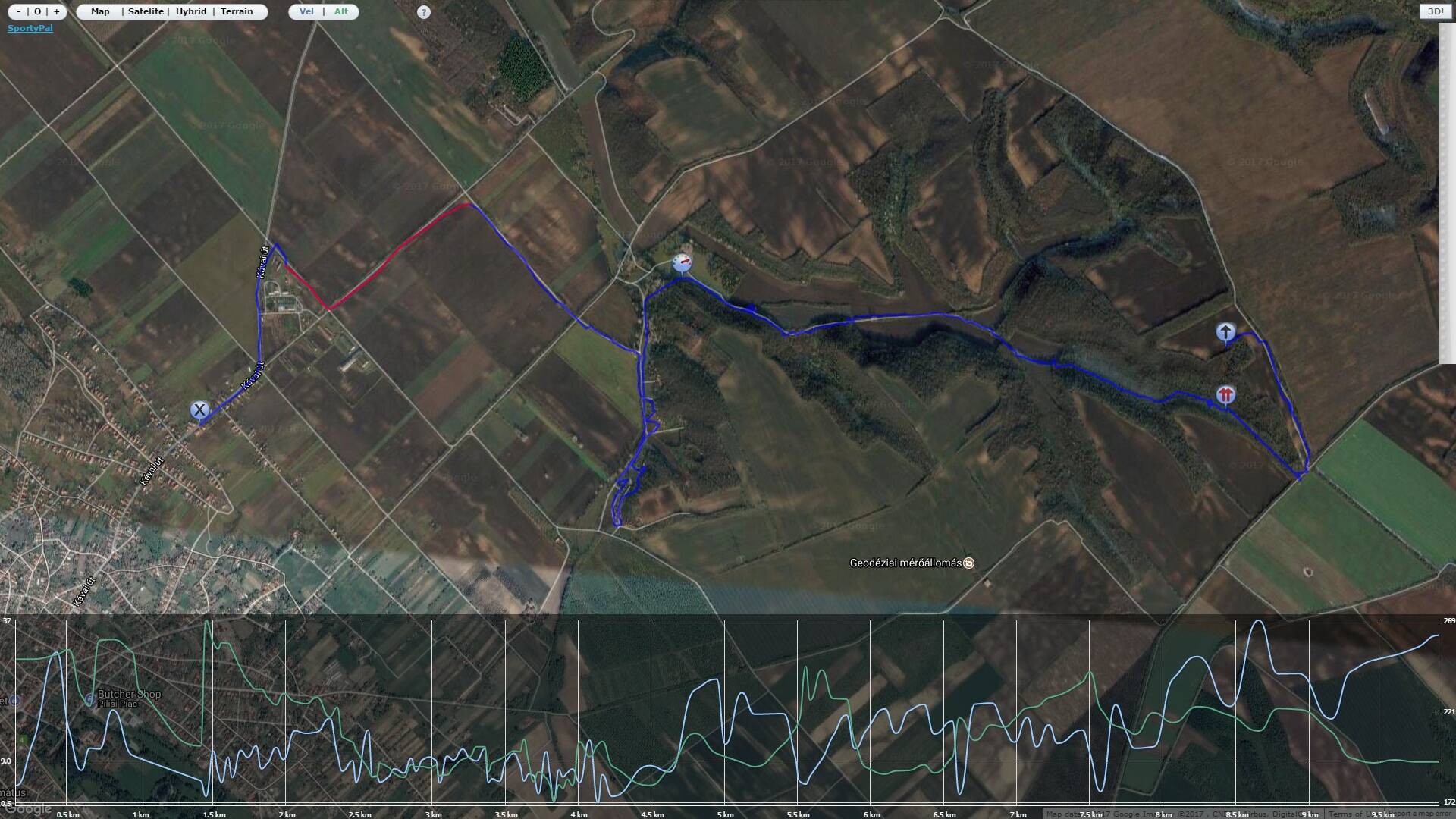This screenshot has width=1456, height=819.
Task: Show the Terrain map layer
Action: click(237, 11)
